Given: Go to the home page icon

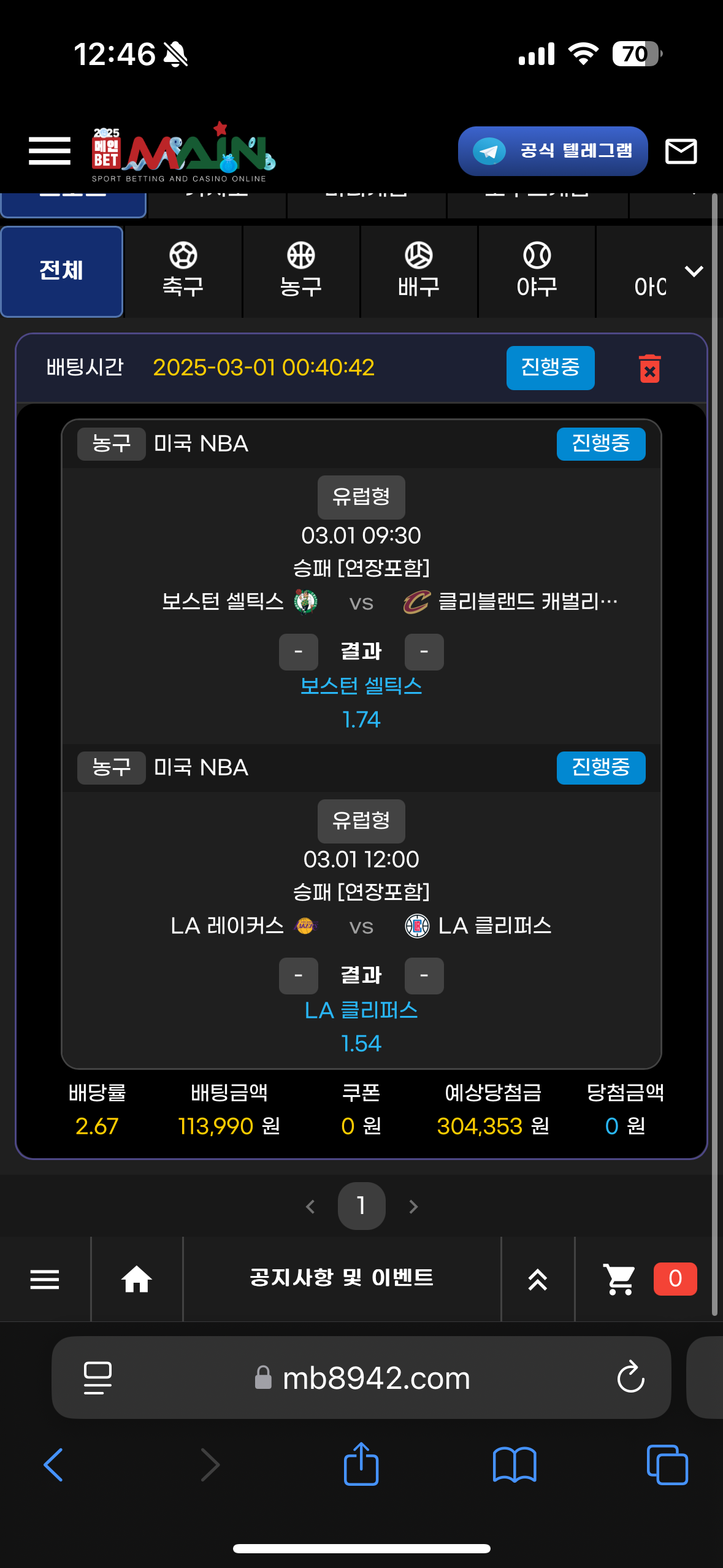Looking at the screenshot, I should click(137, 1279).
